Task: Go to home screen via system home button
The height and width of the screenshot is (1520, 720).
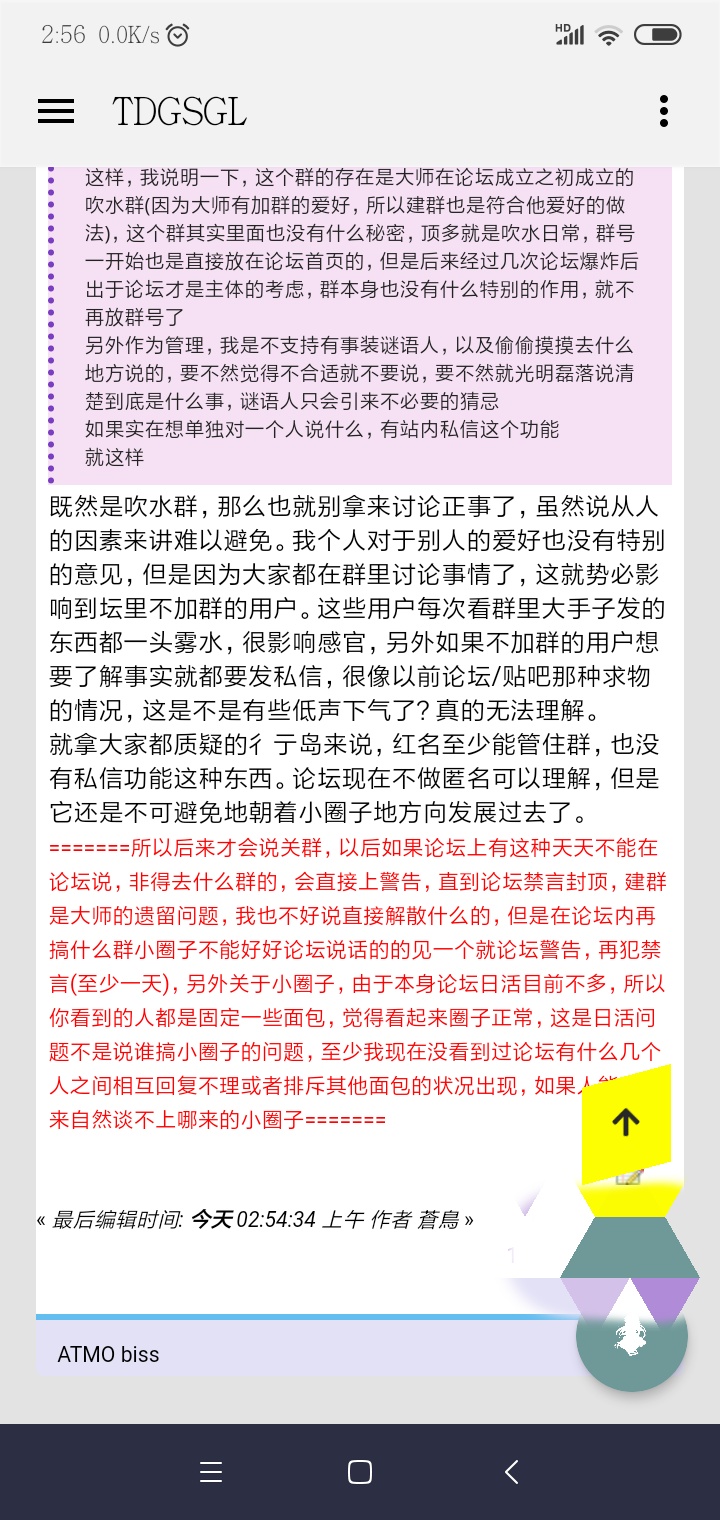Action: tap(360, 1471)
